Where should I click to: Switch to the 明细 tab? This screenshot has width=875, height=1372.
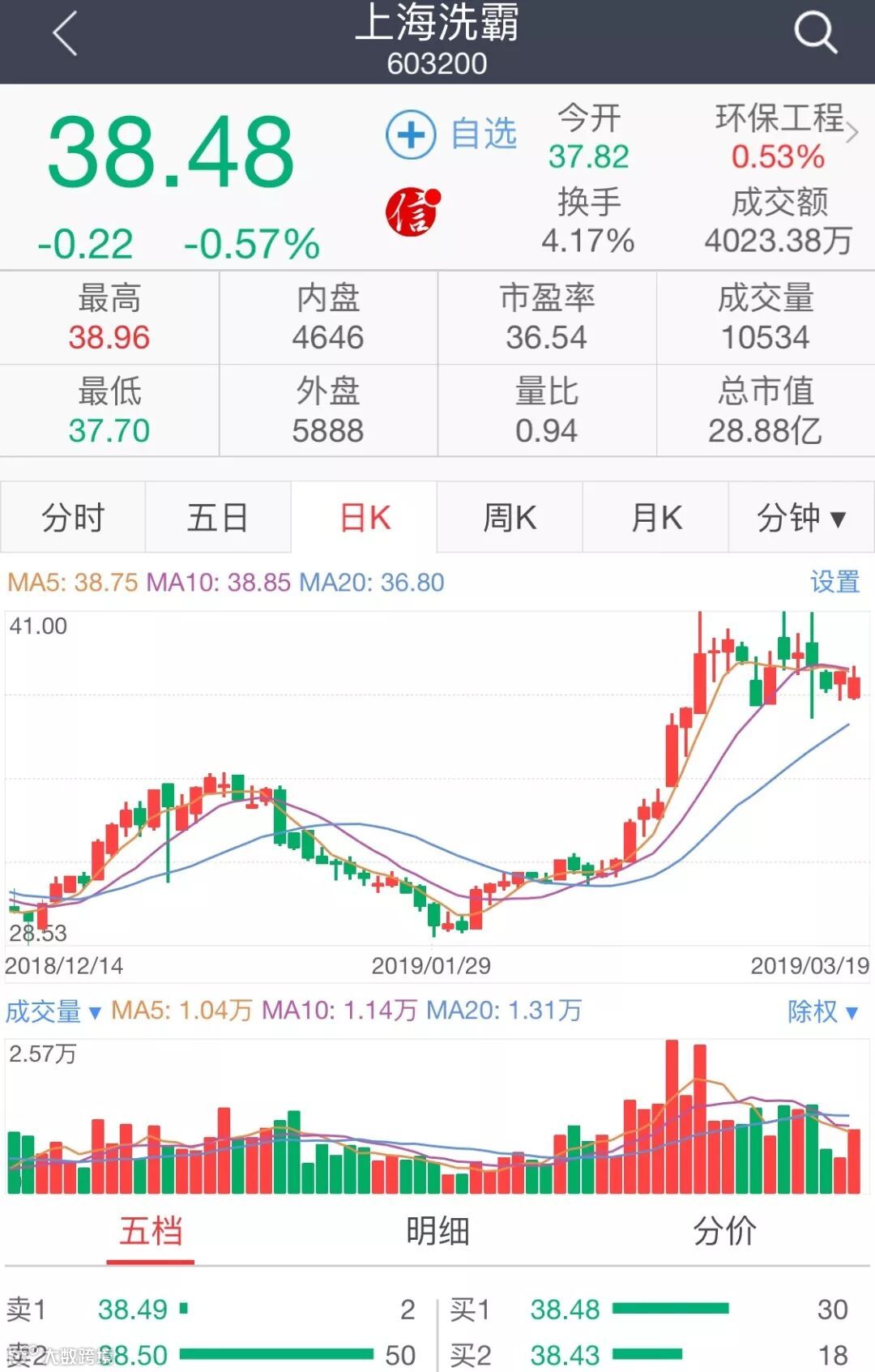[437, 1232]
